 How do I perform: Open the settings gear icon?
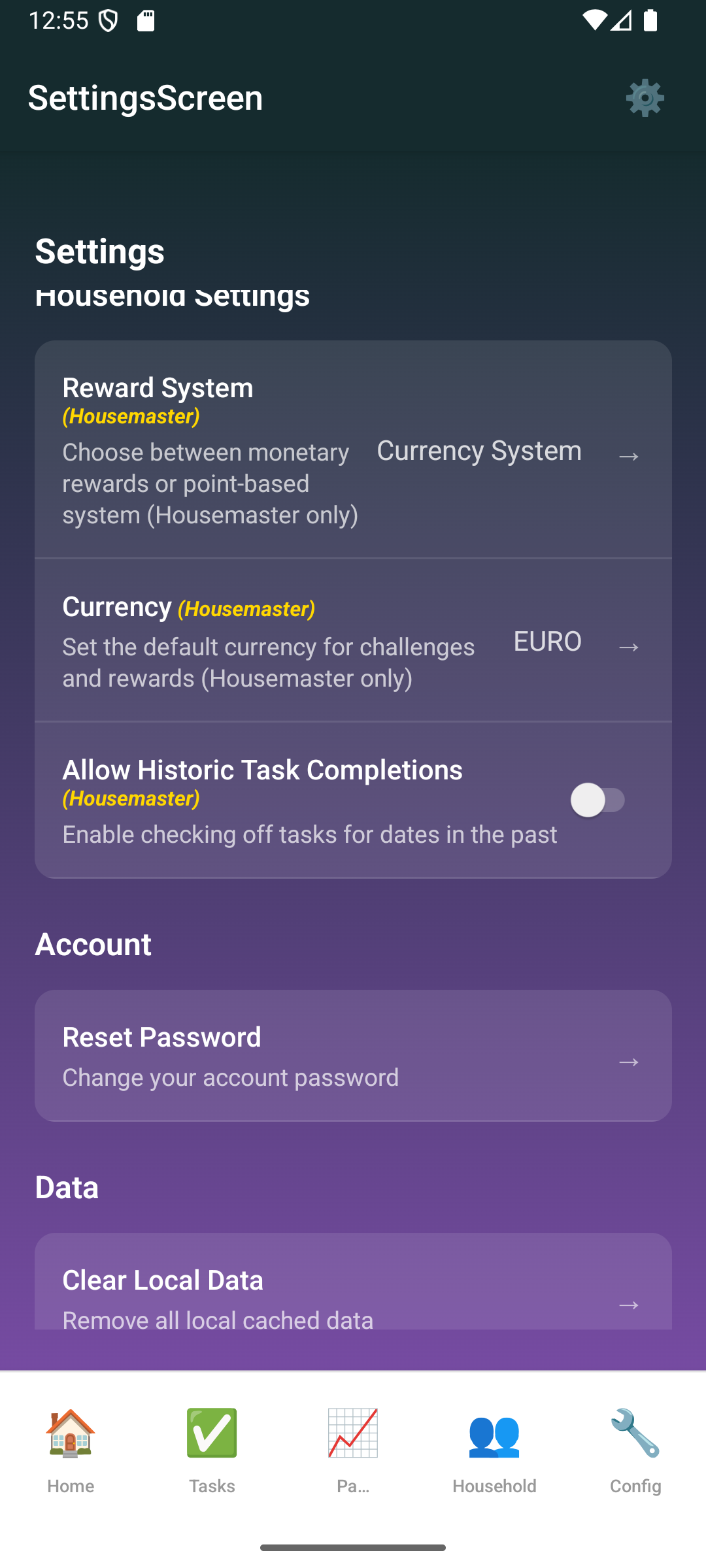[645, 98]
